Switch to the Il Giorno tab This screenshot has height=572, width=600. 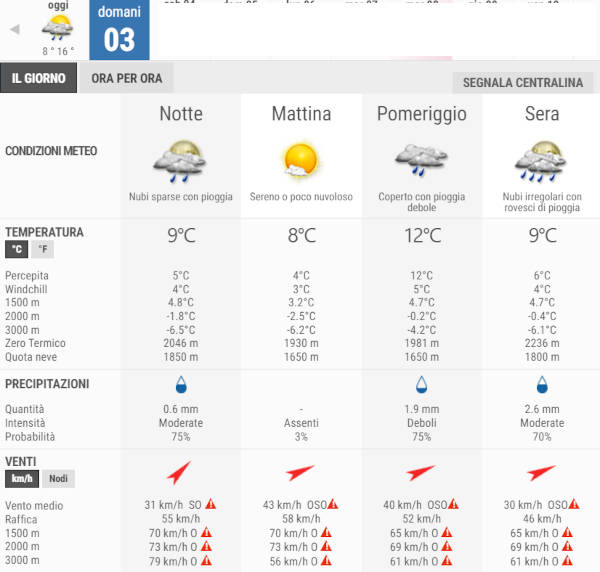(x=39, y=78)
